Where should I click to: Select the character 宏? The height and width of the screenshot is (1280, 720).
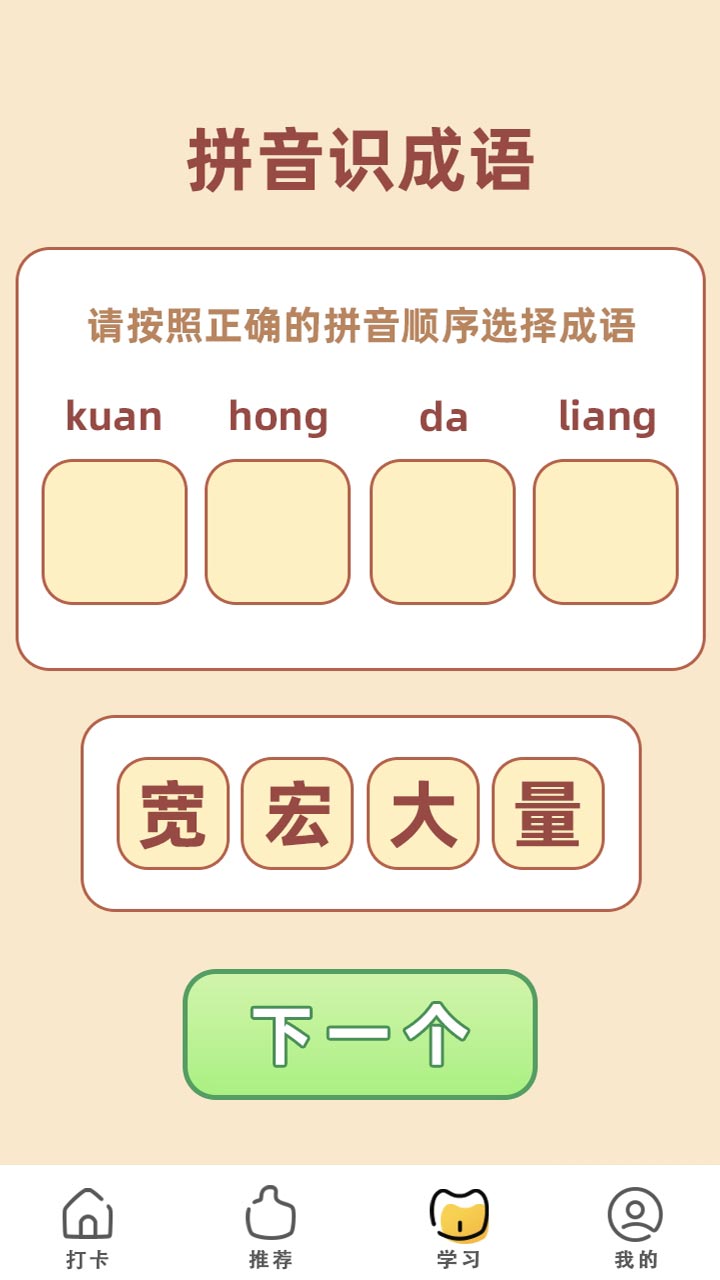(x=297, y=813)
